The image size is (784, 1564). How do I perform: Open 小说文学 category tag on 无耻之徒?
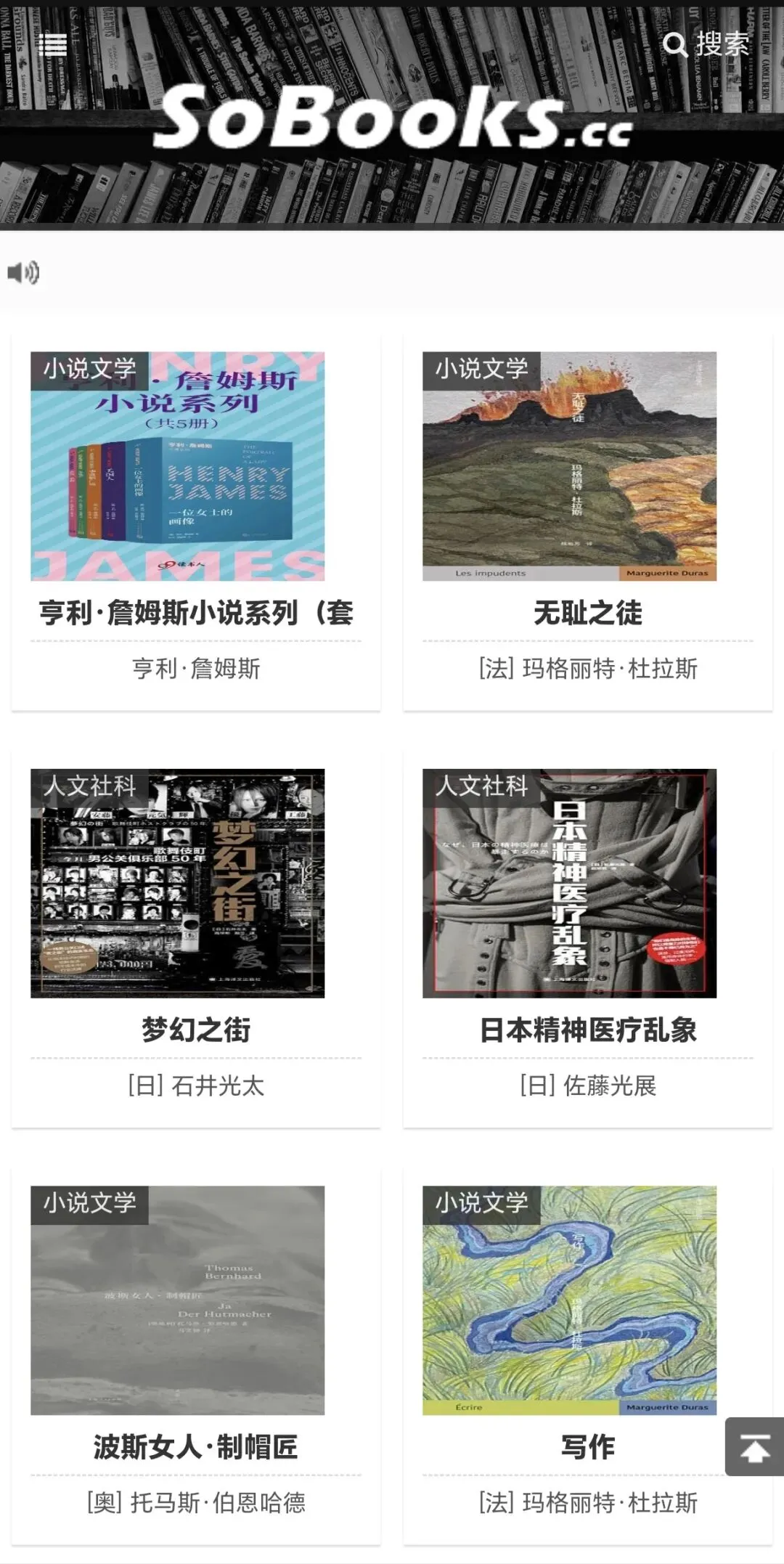481,369
